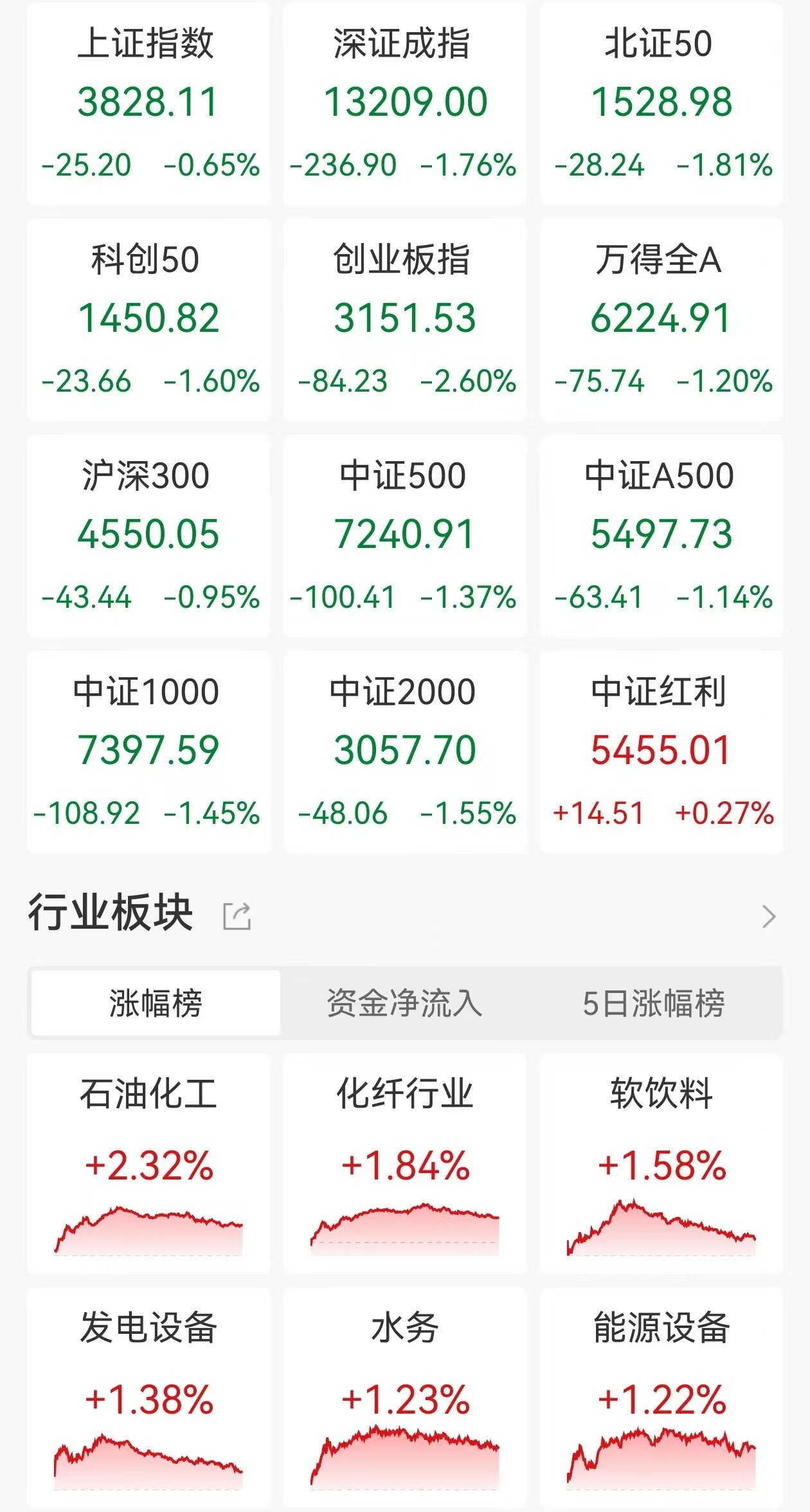Open the 深证成指 index card
Viewport: 810px width, 1512px height.
(404, 104)
